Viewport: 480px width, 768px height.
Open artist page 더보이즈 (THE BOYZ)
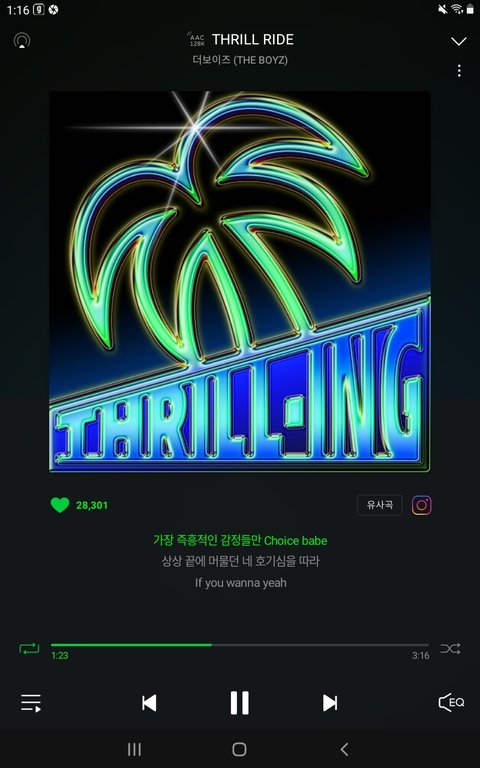[x=240, y=60]
